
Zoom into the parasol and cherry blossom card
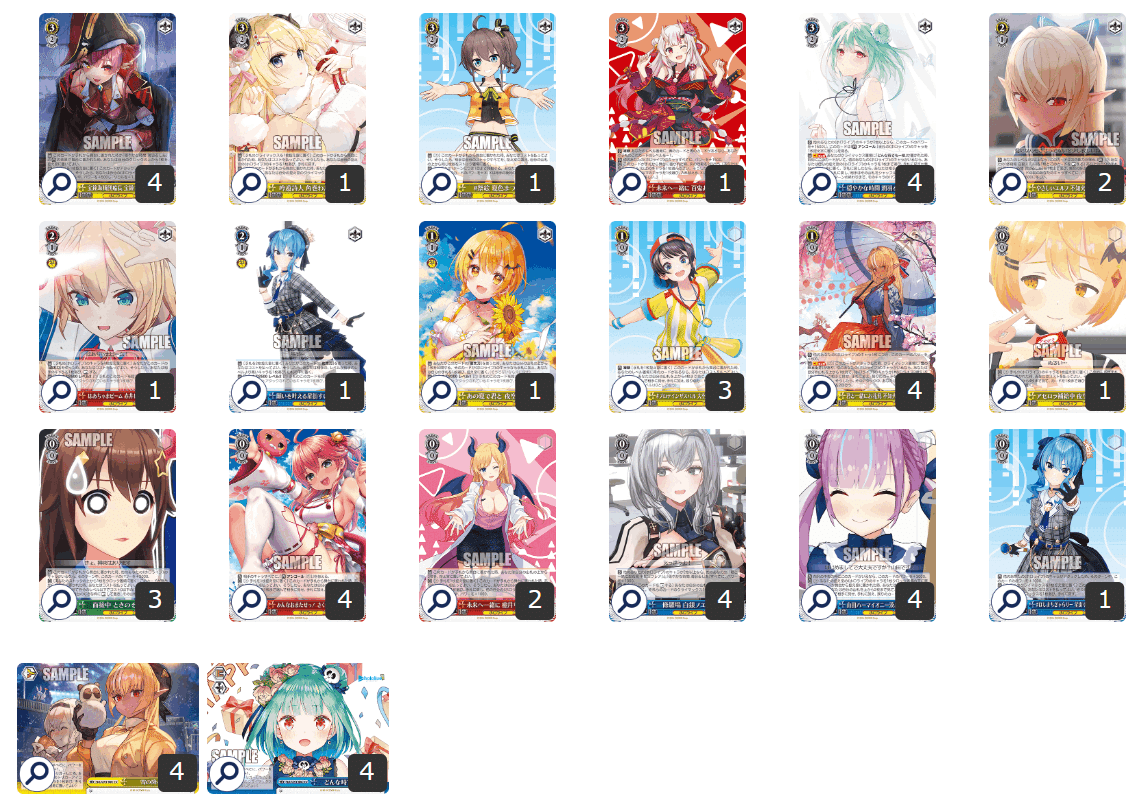pos(819,392)
